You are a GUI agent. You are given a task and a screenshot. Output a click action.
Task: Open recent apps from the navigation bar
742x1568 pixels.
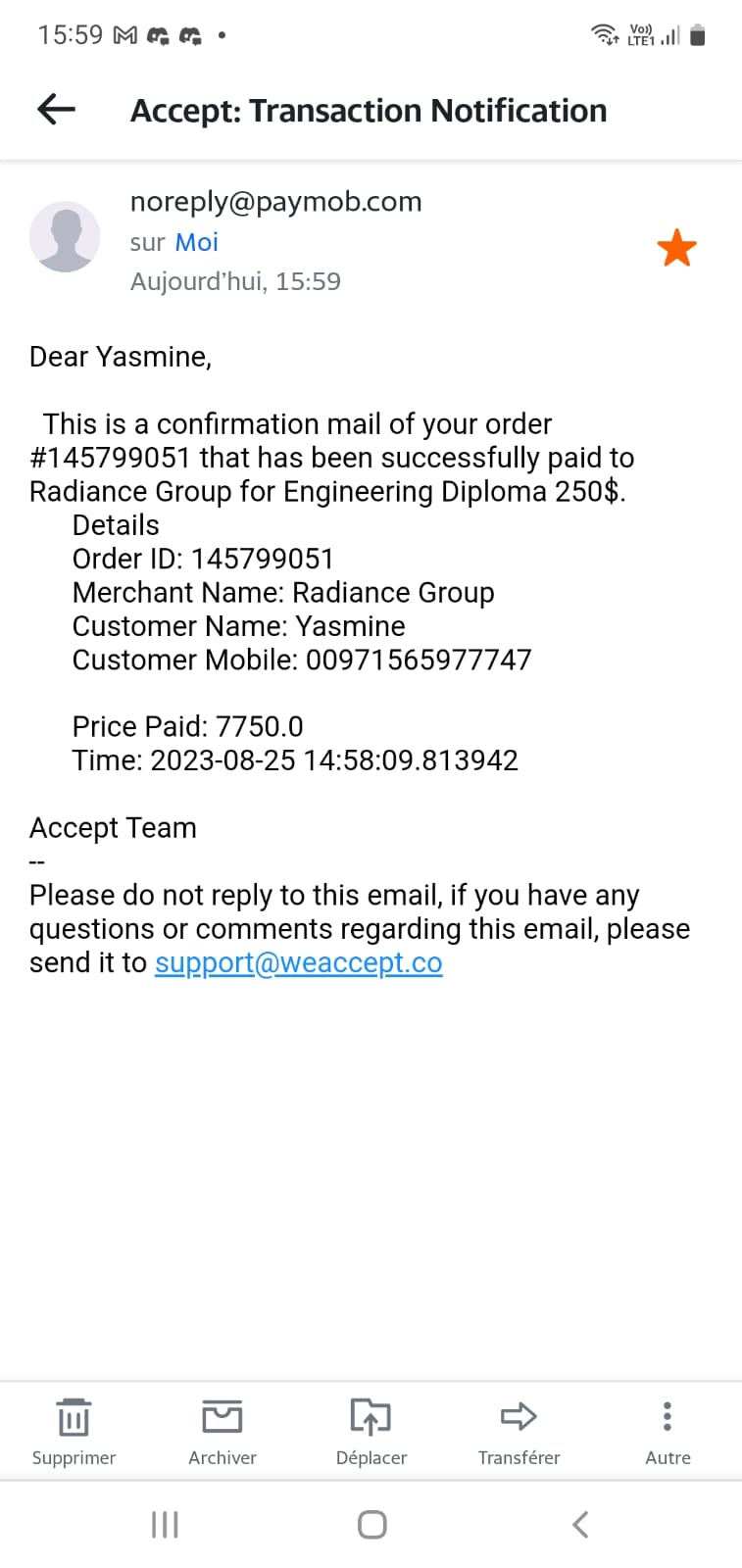coord(165,1524)
